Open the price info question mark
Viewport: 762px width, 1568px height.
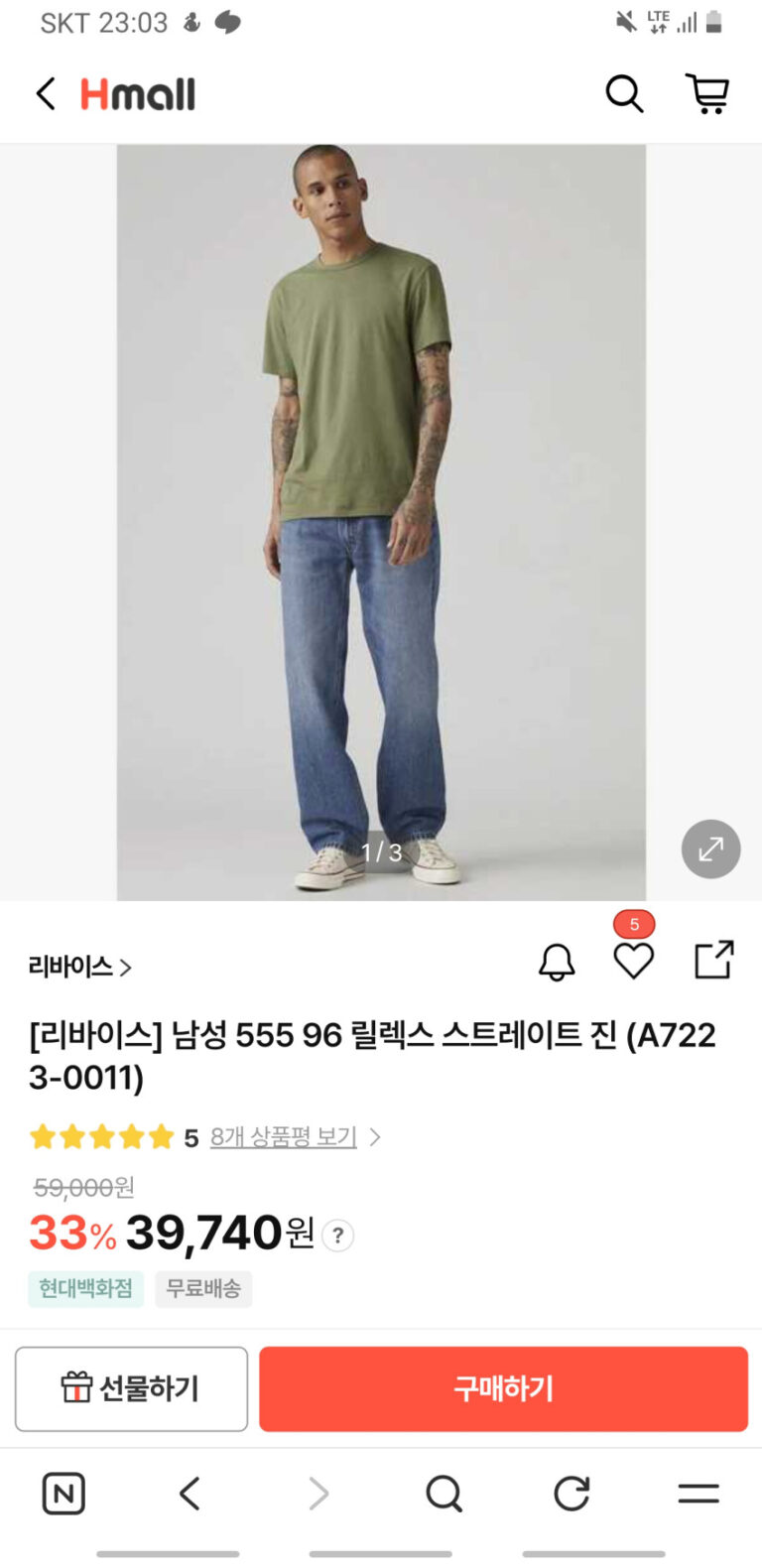pos(338,1236)
